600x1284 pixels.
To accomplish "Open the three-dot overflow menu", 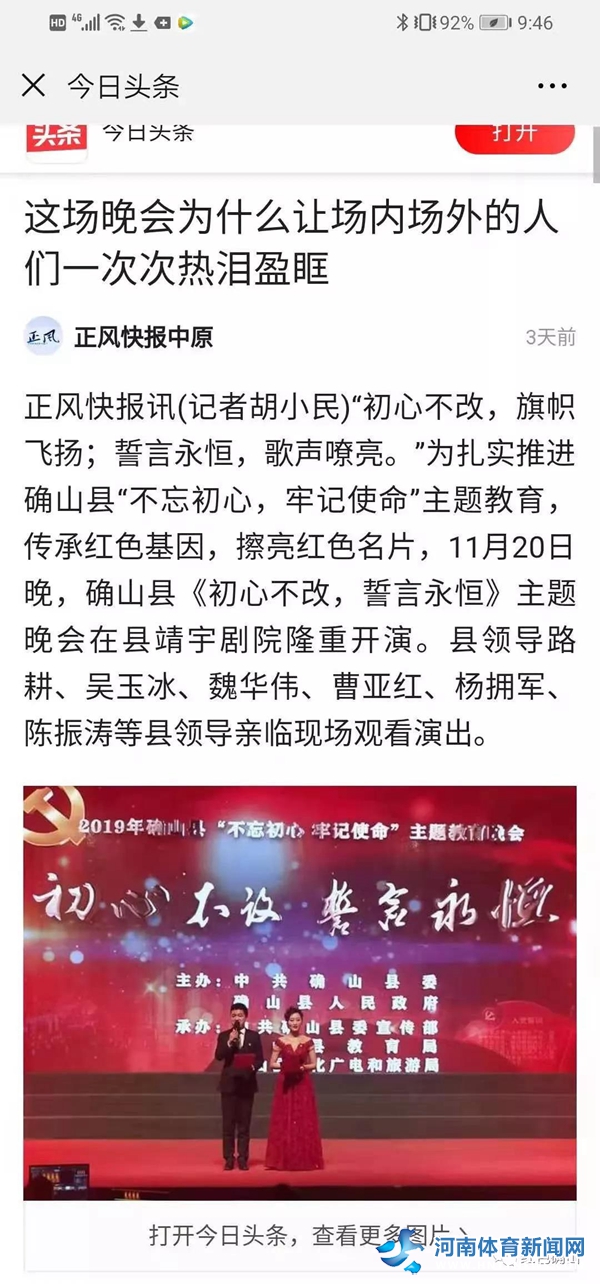I will pos(552,86).
